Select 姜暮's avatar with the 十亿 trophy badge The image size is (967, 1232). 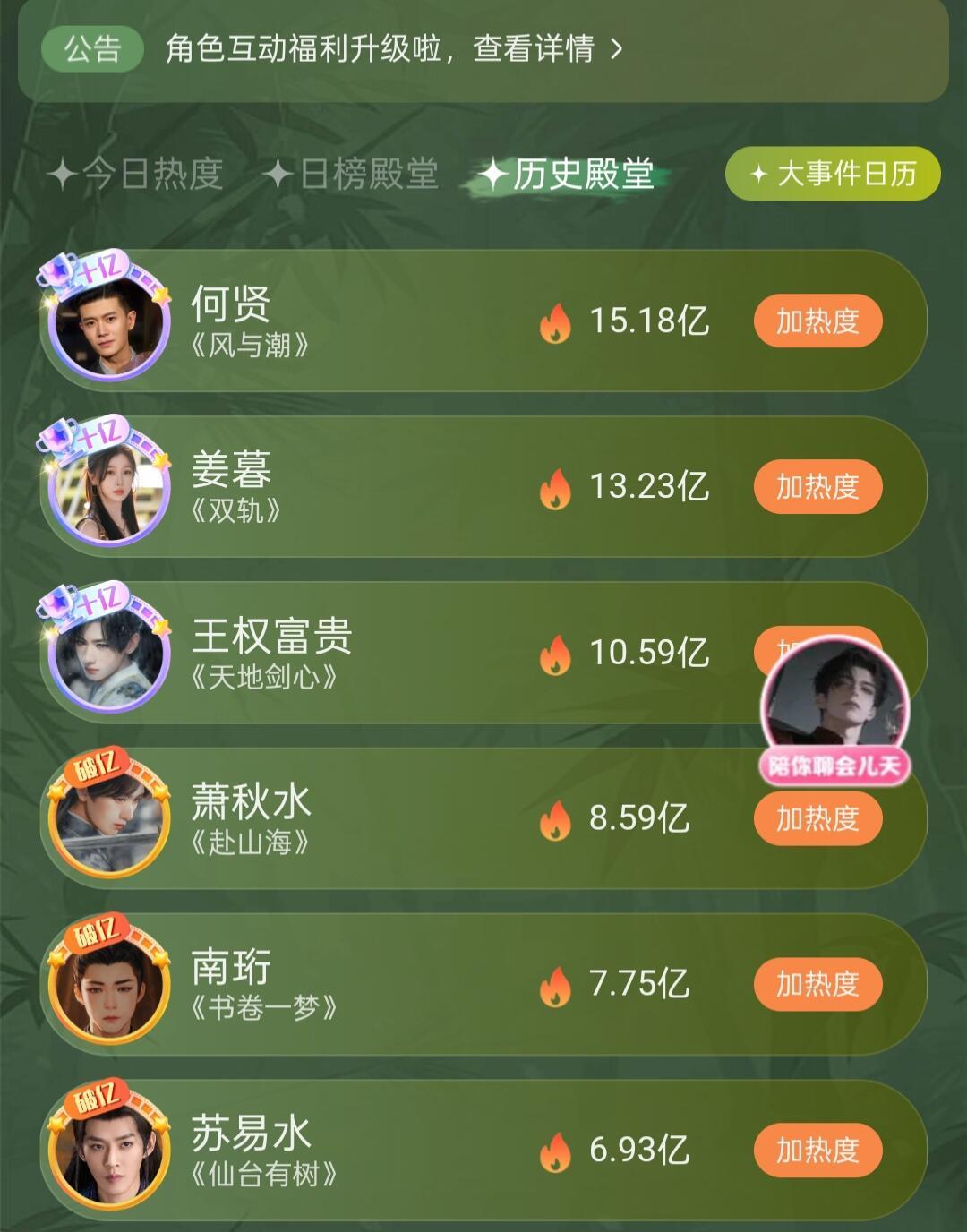click(109, 491)
